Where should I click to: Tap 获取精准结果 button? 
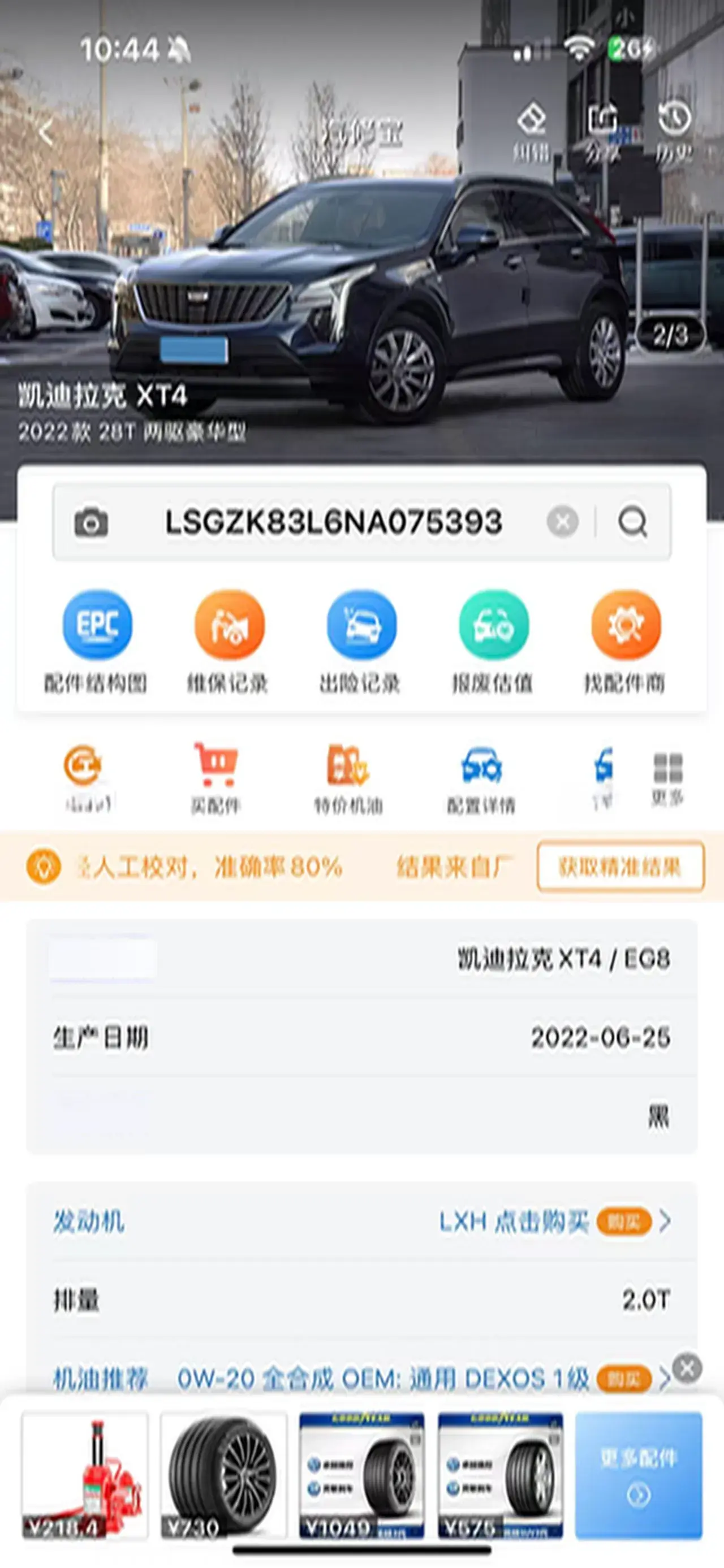(620, 867)
